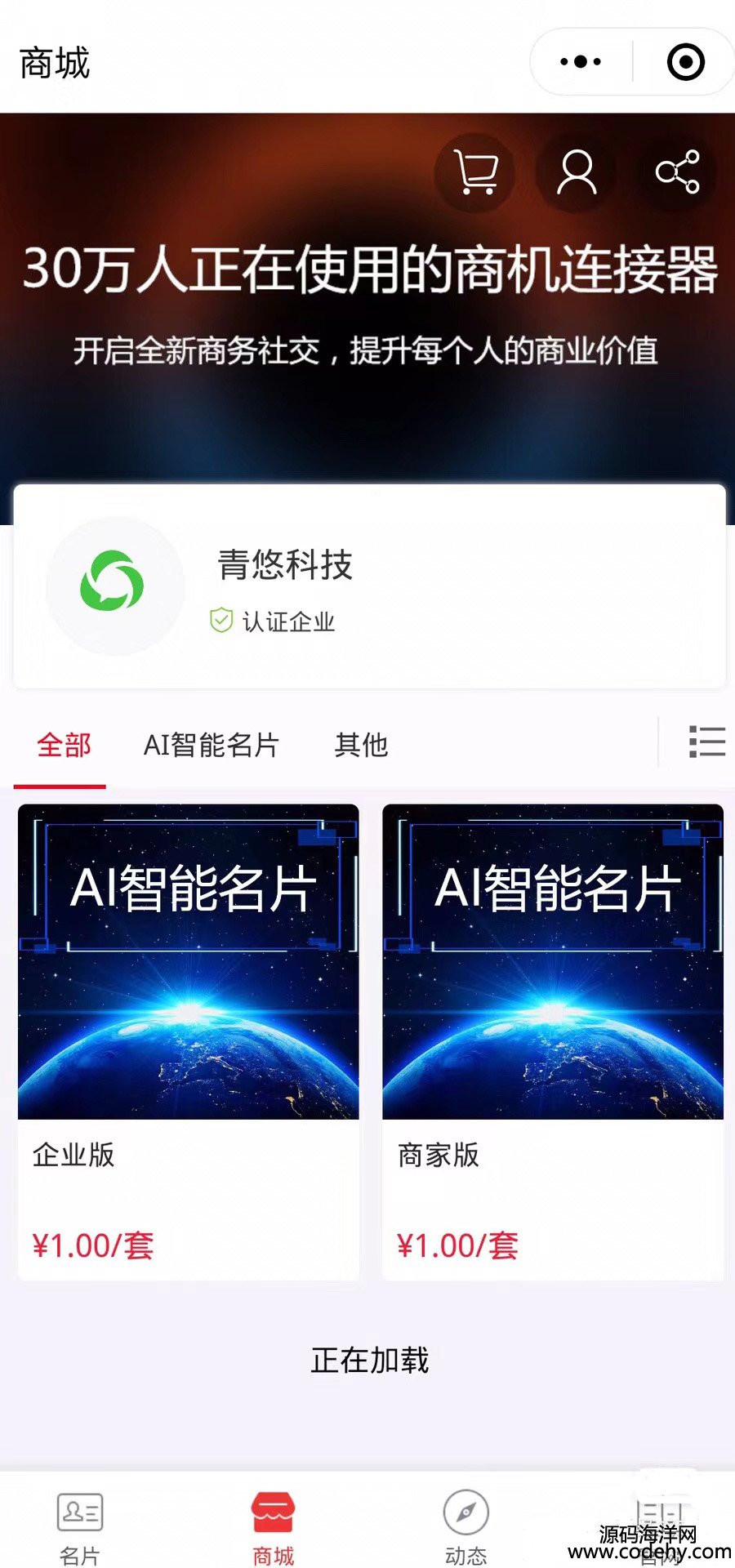Open the 青悠科技 company card

pyautogui.click(x=369, y=586)
